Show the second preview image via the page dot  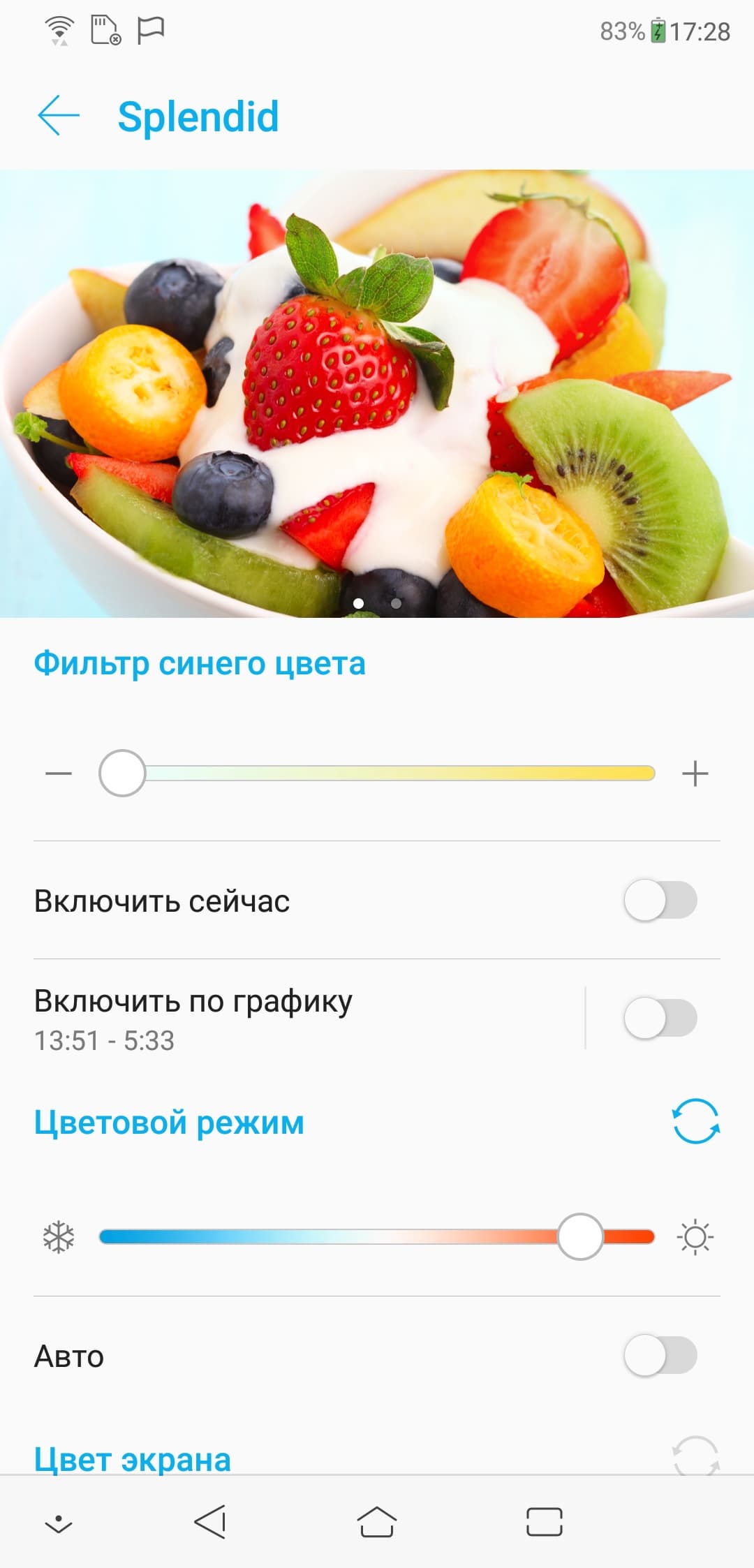396,603
